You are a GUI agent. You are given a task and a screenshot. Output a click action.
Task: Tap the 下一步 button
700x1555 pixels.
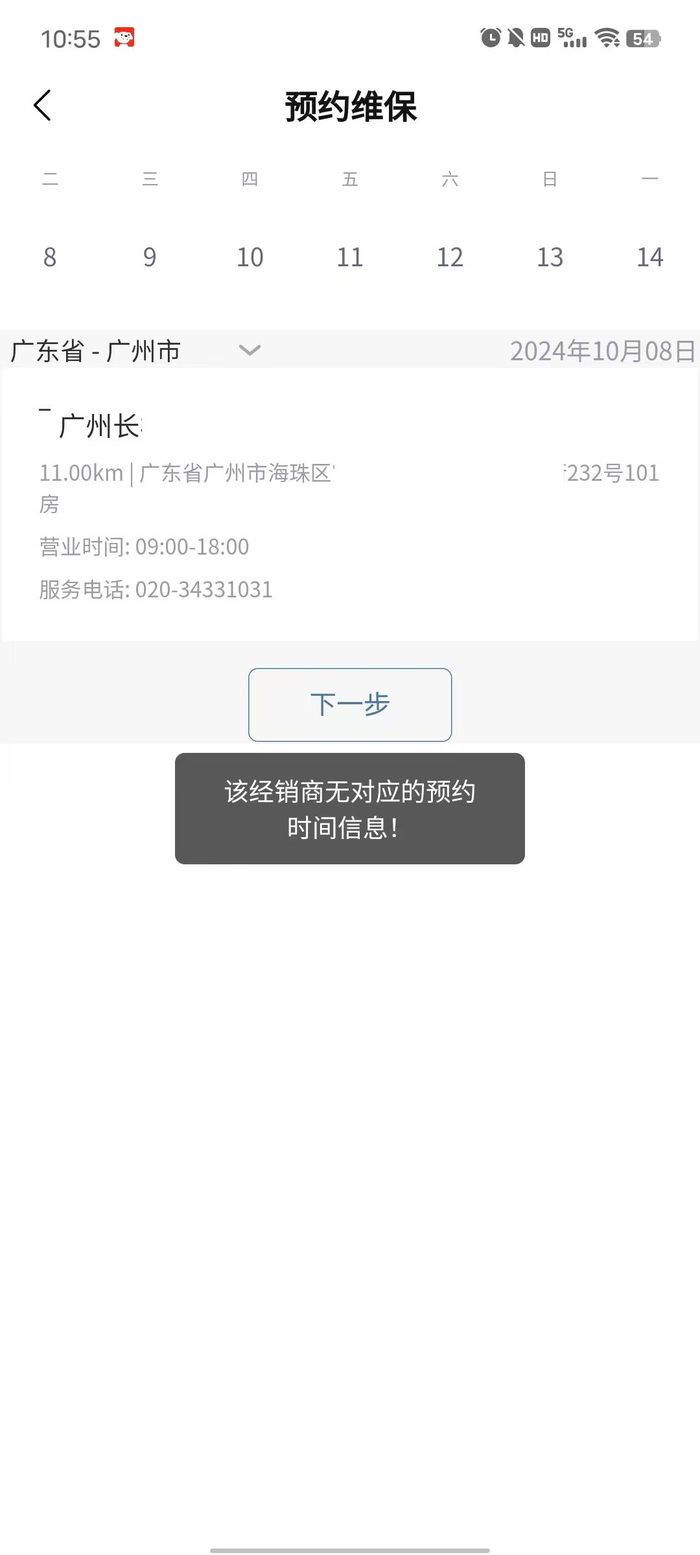point(350,704)
